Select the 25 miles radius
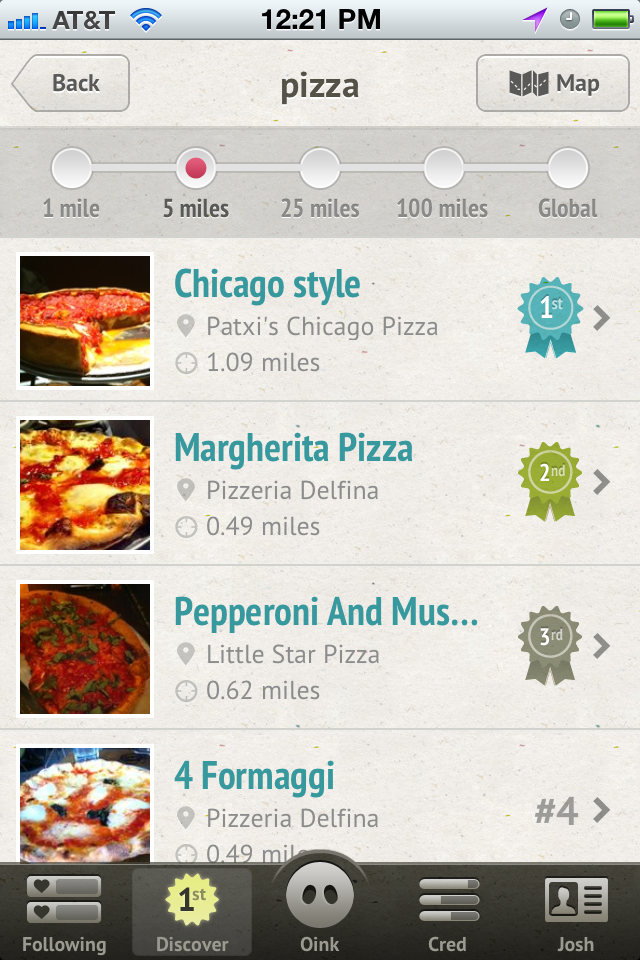This screenshot has height=960, width=640. (320, 169)
